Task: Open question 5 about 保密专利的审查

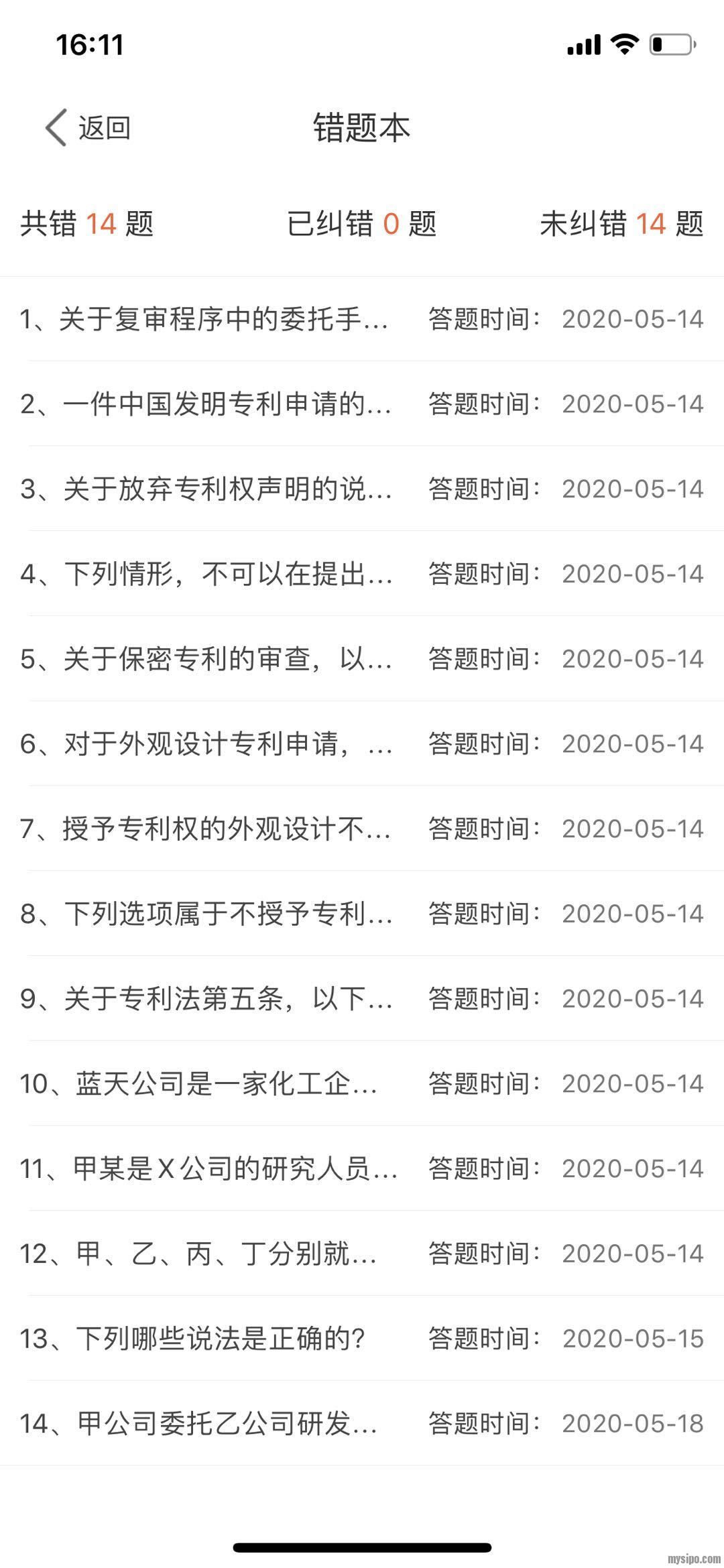Action: [206, 659]
